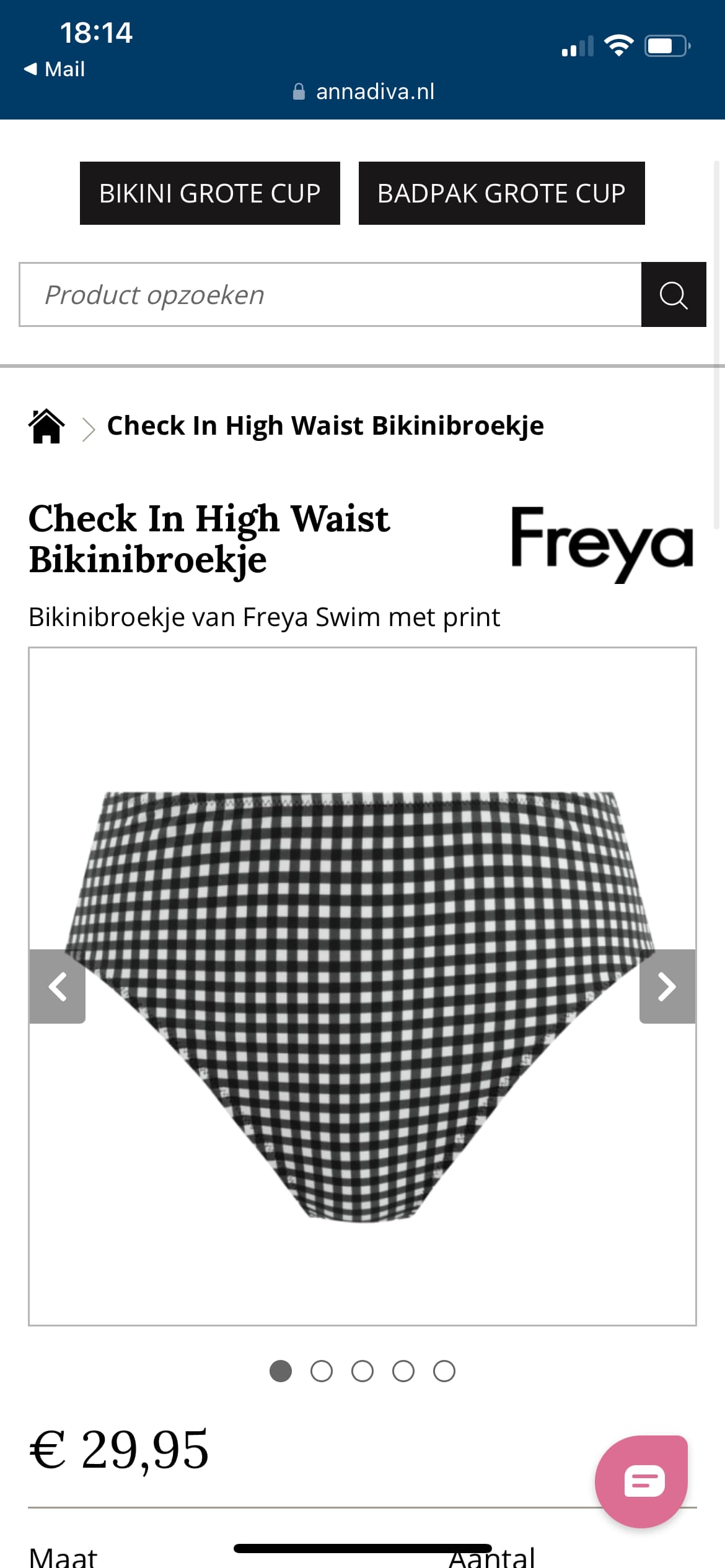This screenshot has width=725, height=1568.
Task: Tap the magnifying glass search button
Action: point(674,295)
